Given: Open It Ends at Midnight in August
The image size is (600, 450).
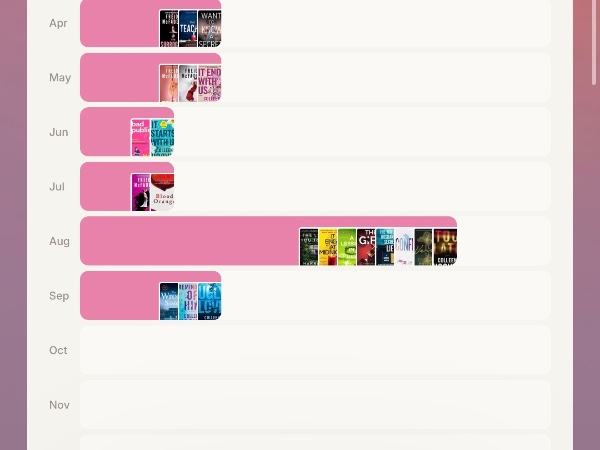Looking at the screenshot, I should 328,247.
